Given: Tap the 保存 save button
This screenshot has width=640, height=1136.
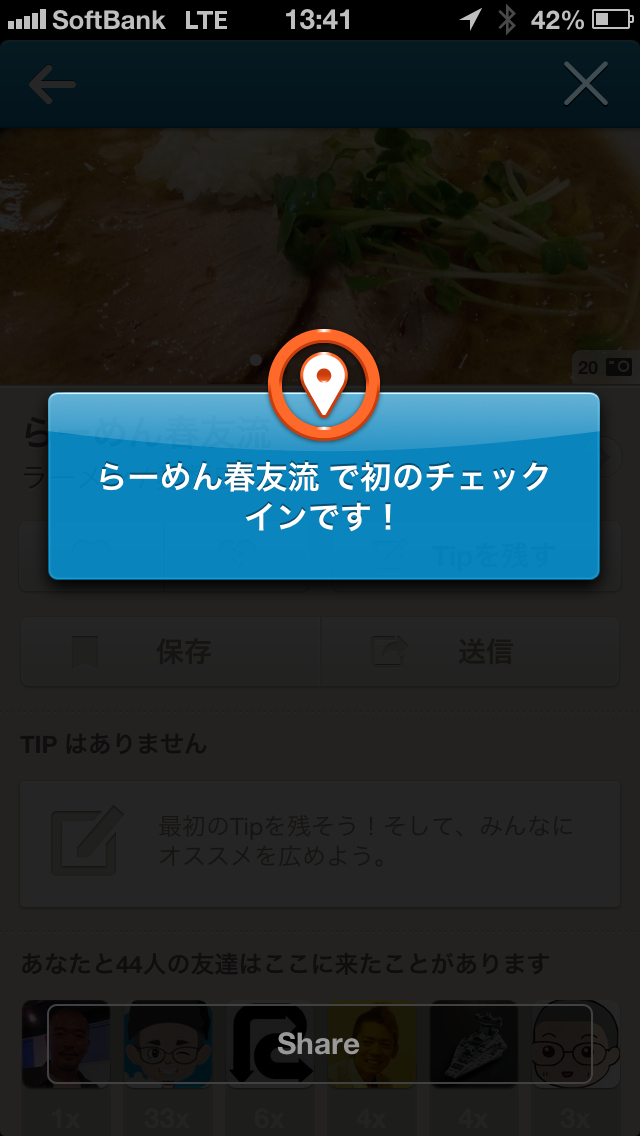Looking at the screenshot, I should point(170,652).
